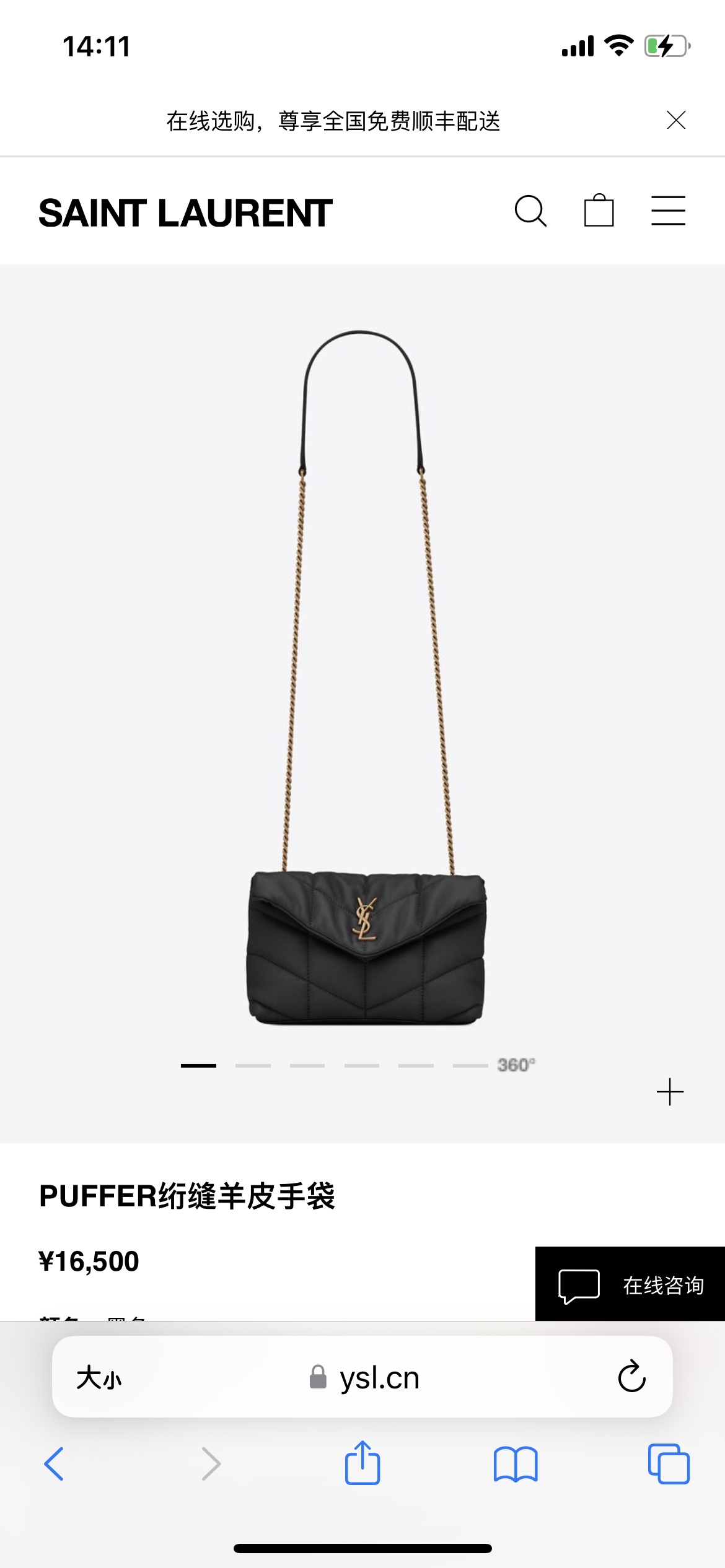Open the Safari page settings (大小)

(x=99, y=1378)
